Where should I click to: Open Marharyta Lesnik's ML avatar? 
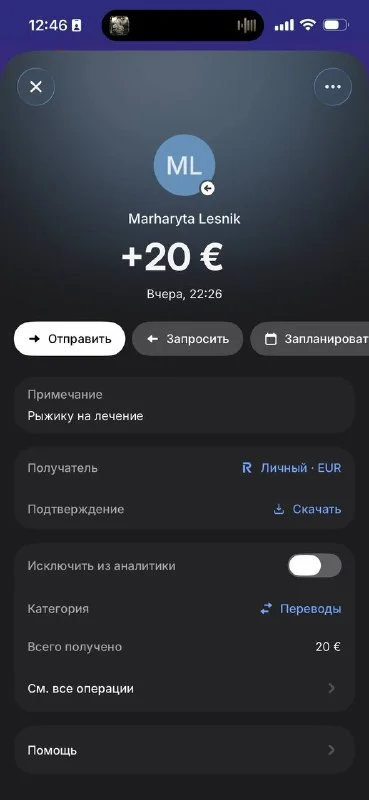[x=184, y=165]
